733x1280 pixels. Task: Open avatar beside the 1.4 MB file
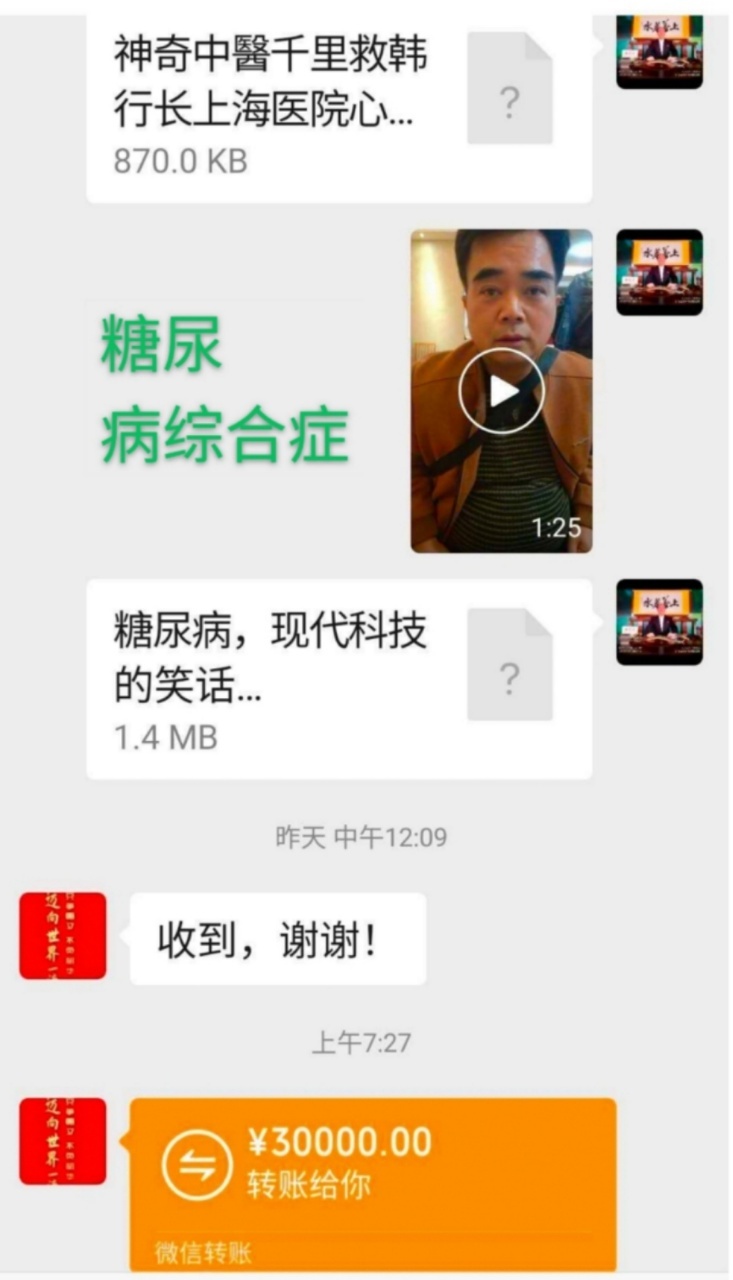click(x=659, y=622)
